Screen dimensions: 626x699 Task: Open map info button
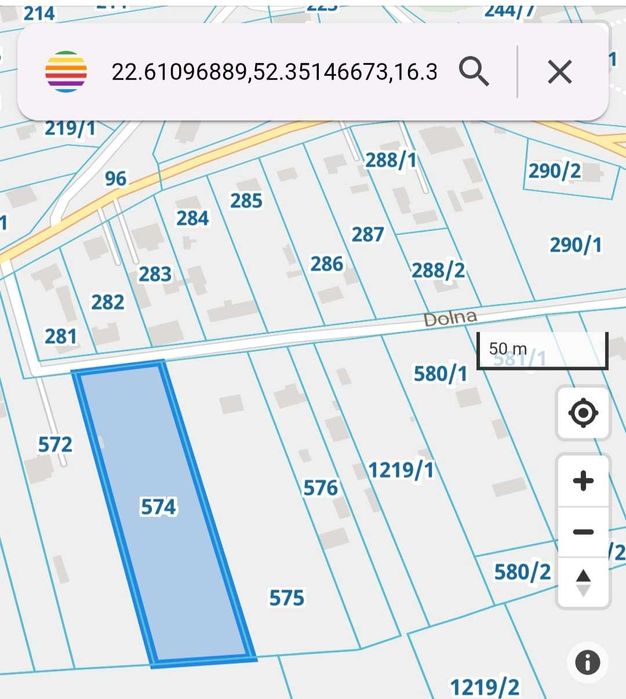pyautogui.click(x=588, y=662)
